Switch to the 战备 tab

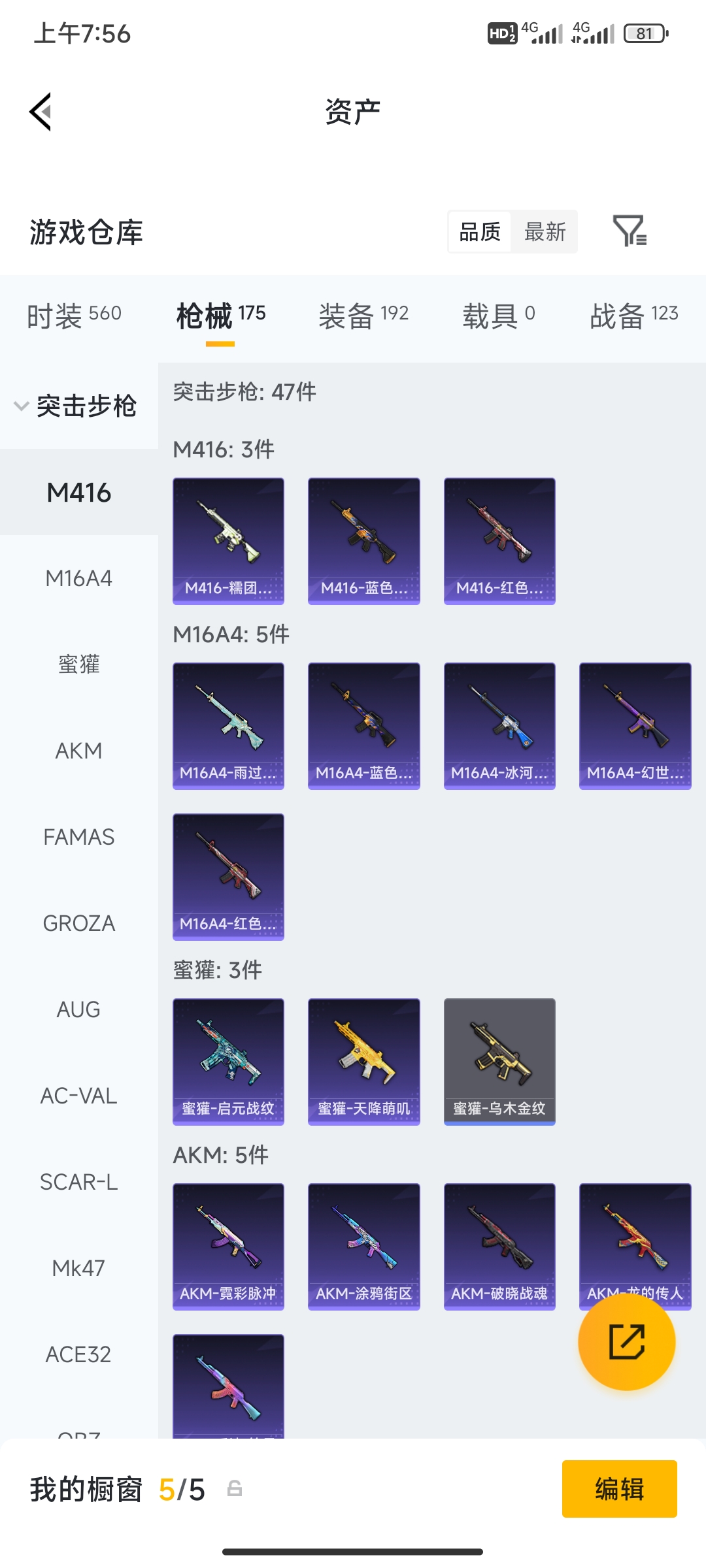634,316
